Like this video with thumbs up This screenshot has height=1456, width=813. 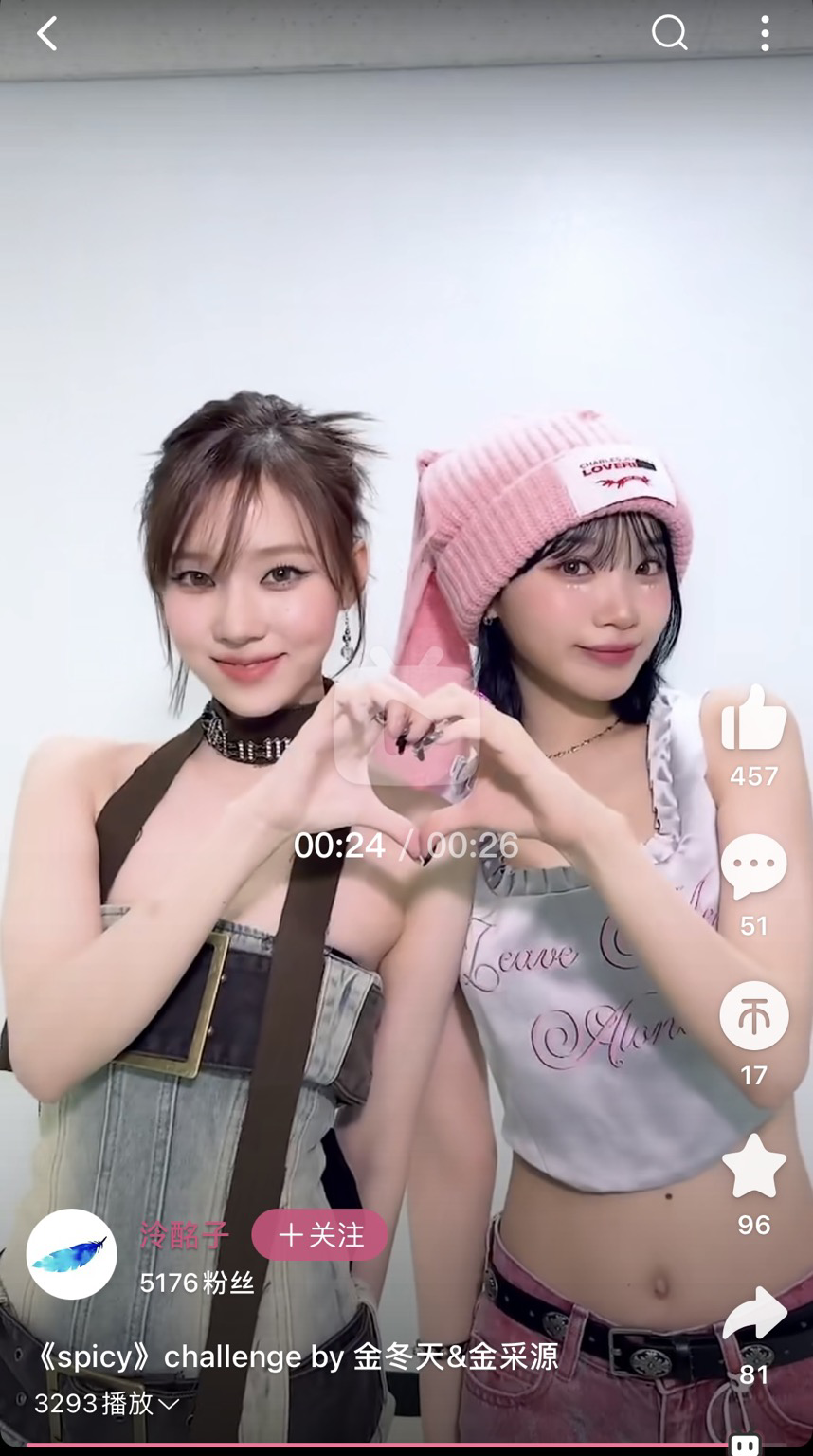coord(754,720)
